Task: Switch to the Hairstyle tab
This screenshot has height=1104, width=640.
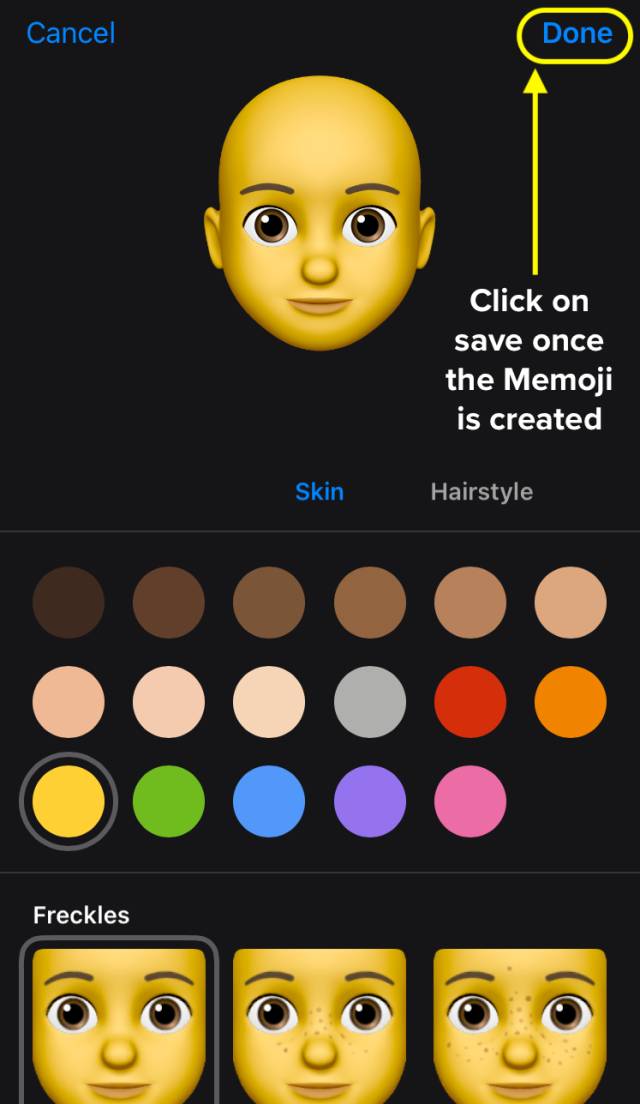Action: [x=482, y=491]
